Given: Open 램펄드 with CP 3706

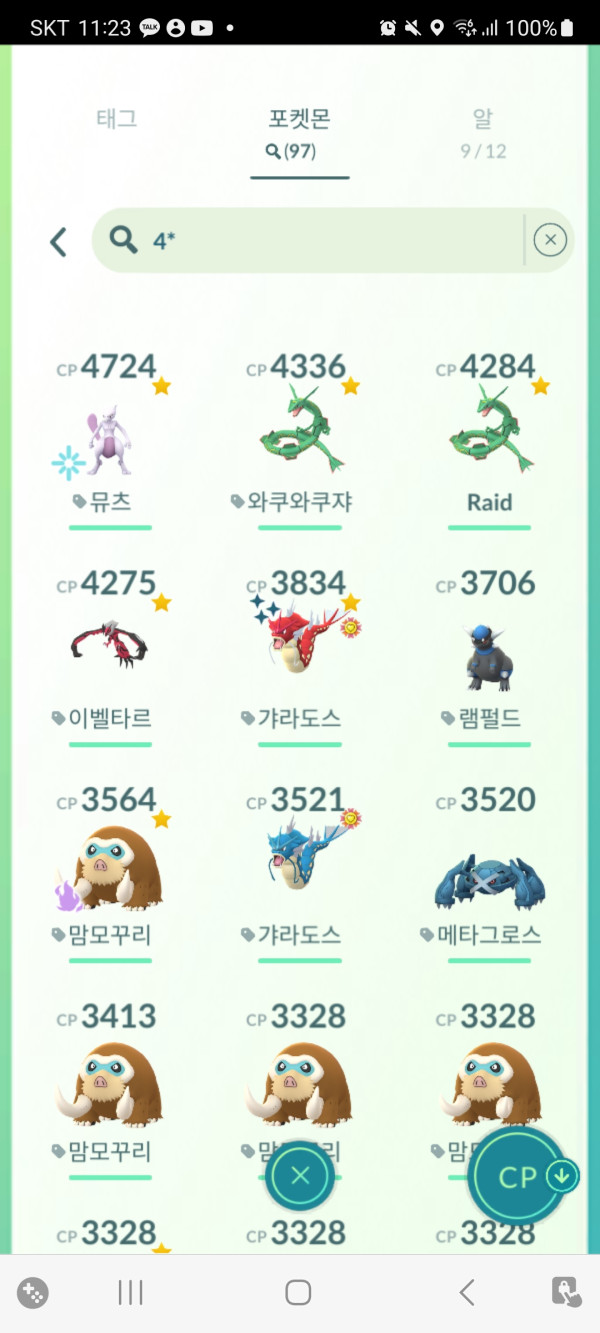Looking at the screenshot, I should (x=490, y=655).
